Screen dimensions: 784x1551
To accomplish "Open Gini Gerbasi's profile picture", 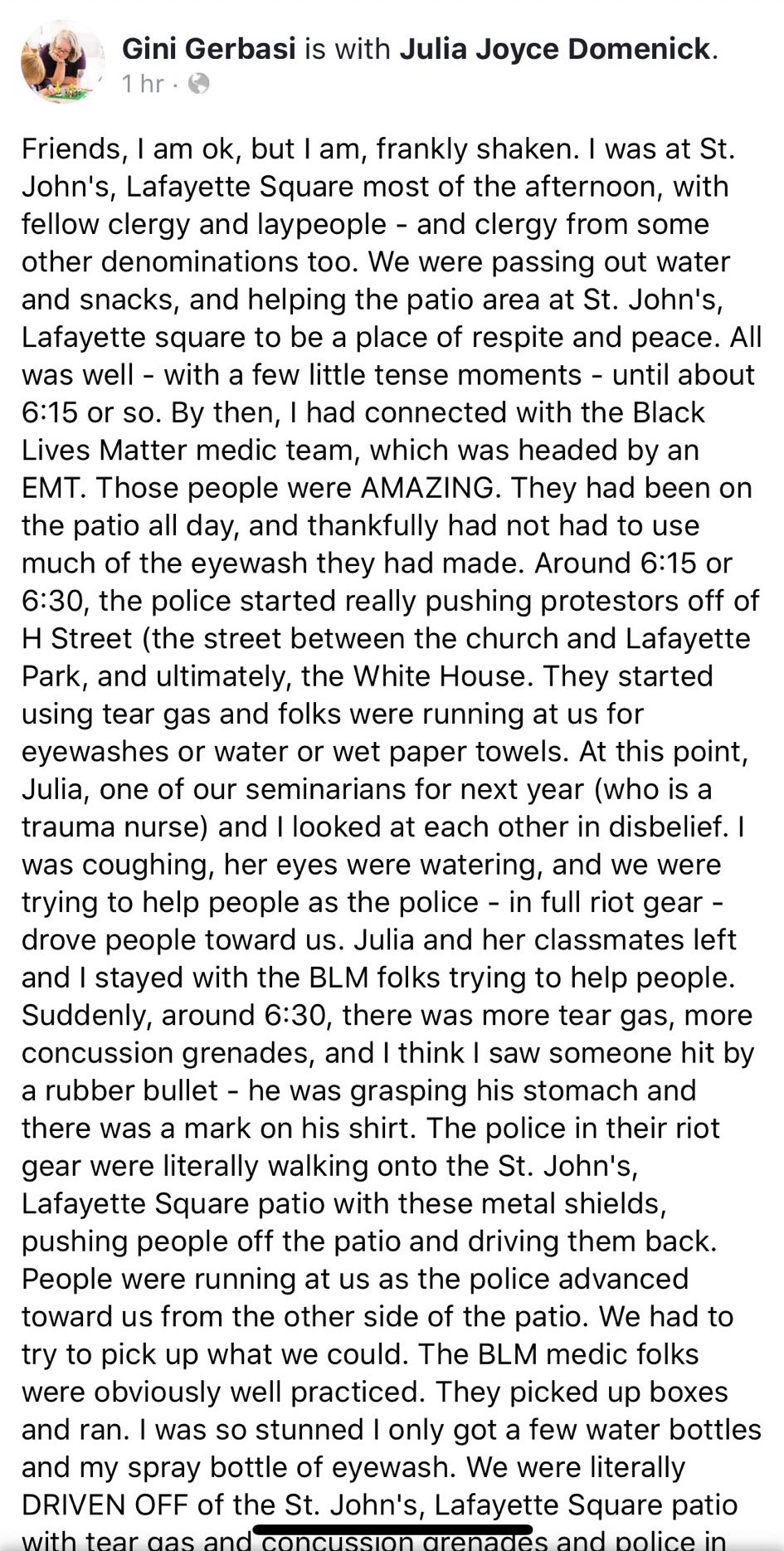I will tap(63, 62).
